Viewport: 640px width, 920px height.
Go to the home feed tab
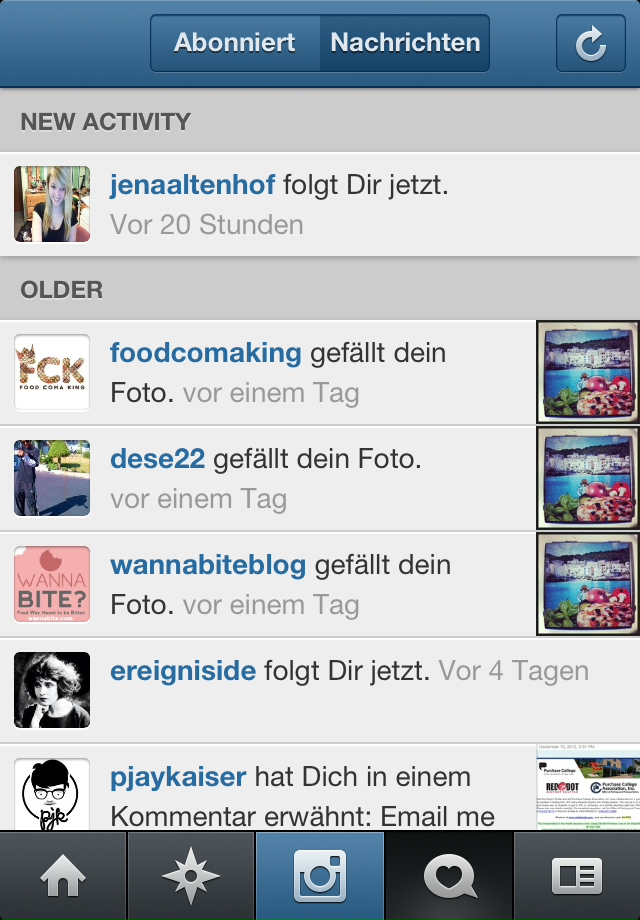[64, 876]
